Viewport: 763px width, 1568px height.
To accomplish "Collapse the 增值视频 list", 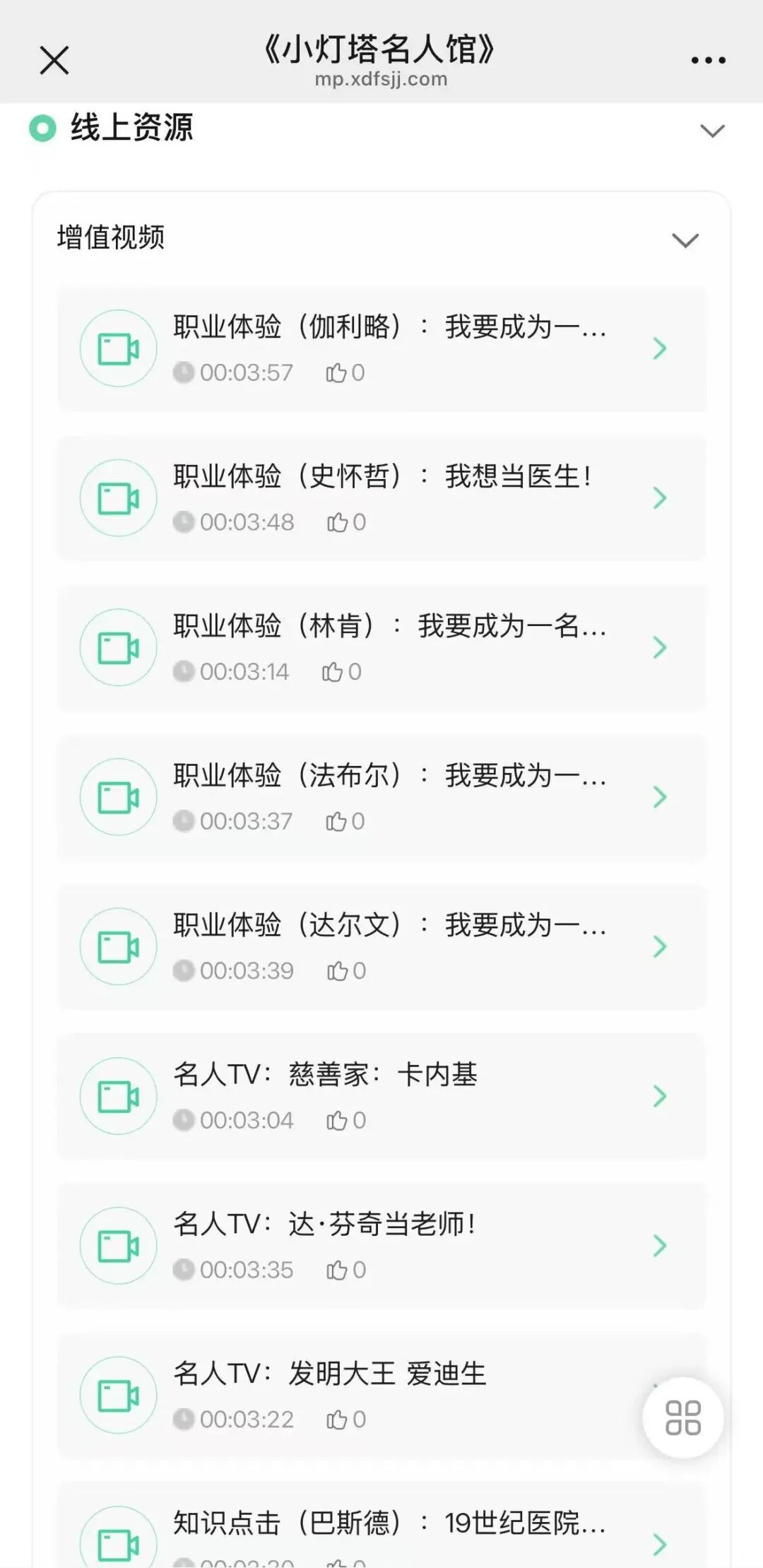I will [x=685, y=240].
